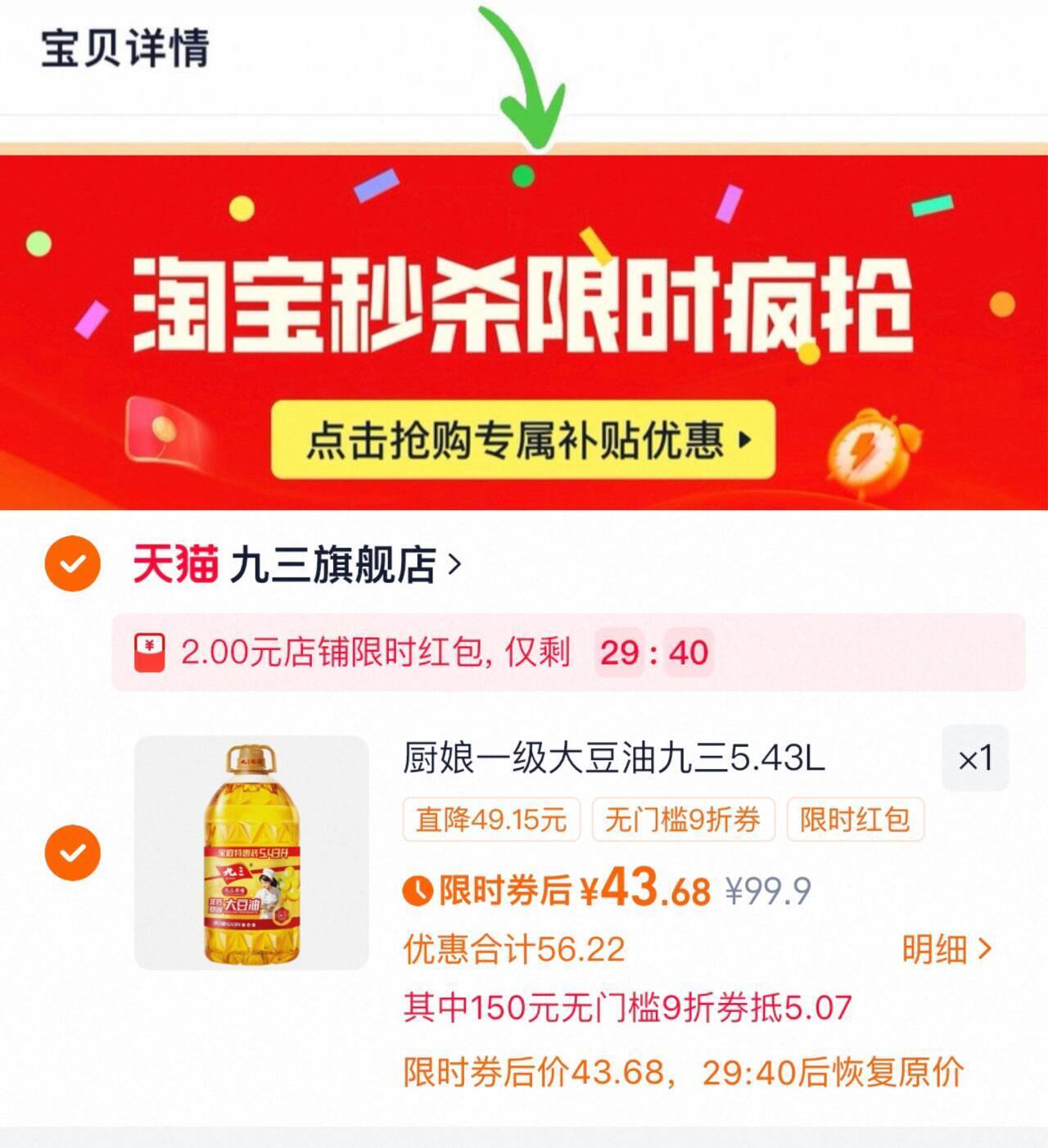Image resolution: width=1048 pixels, height=1148 pixels.
Task: Claim the 2.00元店铺限时红包 offer
Action: click(x=568, y=652)
